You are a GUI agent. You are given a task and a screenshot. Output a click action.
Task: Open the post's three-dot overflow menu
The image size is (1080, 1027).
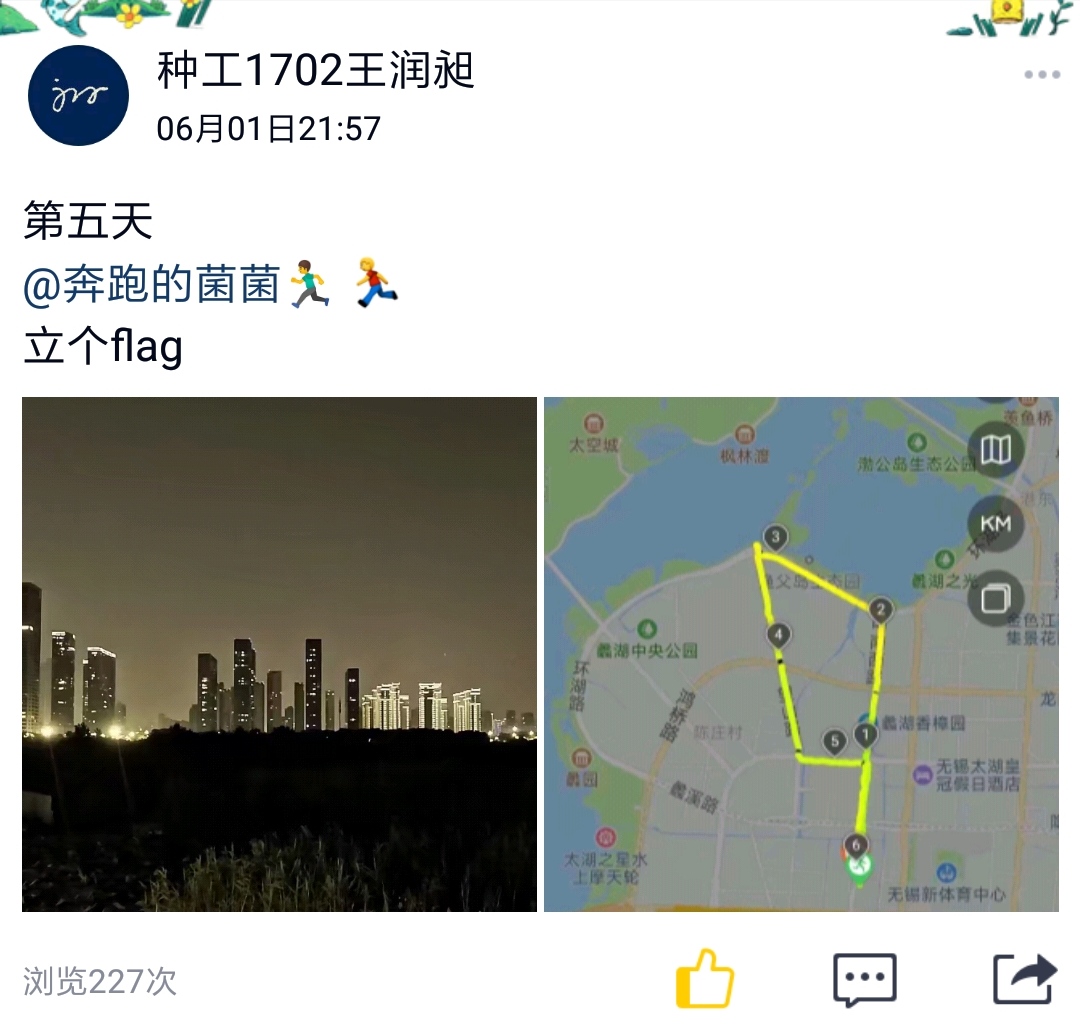pos(1041,75)
